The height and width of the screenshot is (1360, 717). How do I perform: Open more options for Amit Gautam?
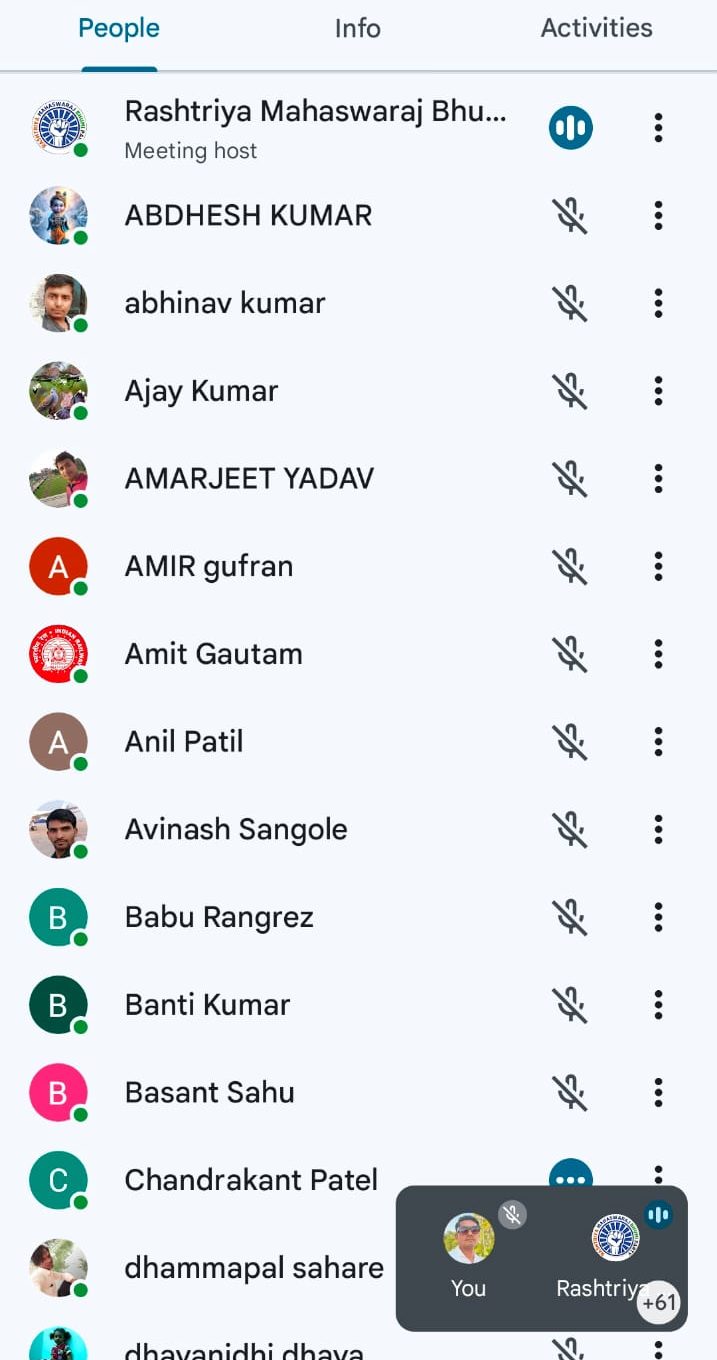[658, 654]
